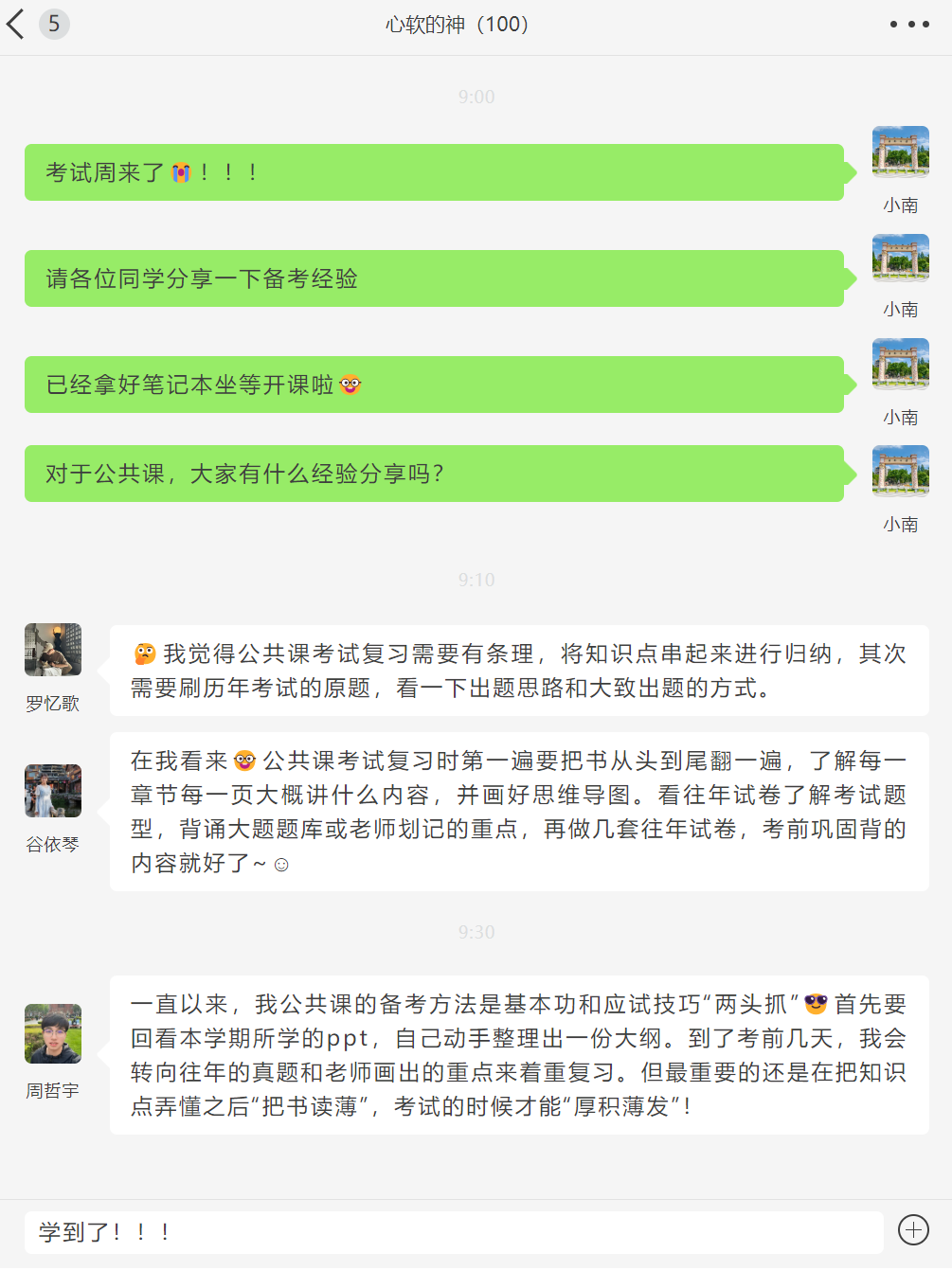Open 罗忆歌's profile avatar
This screenshot has width=952, height=1271.
tap(53, 650)
